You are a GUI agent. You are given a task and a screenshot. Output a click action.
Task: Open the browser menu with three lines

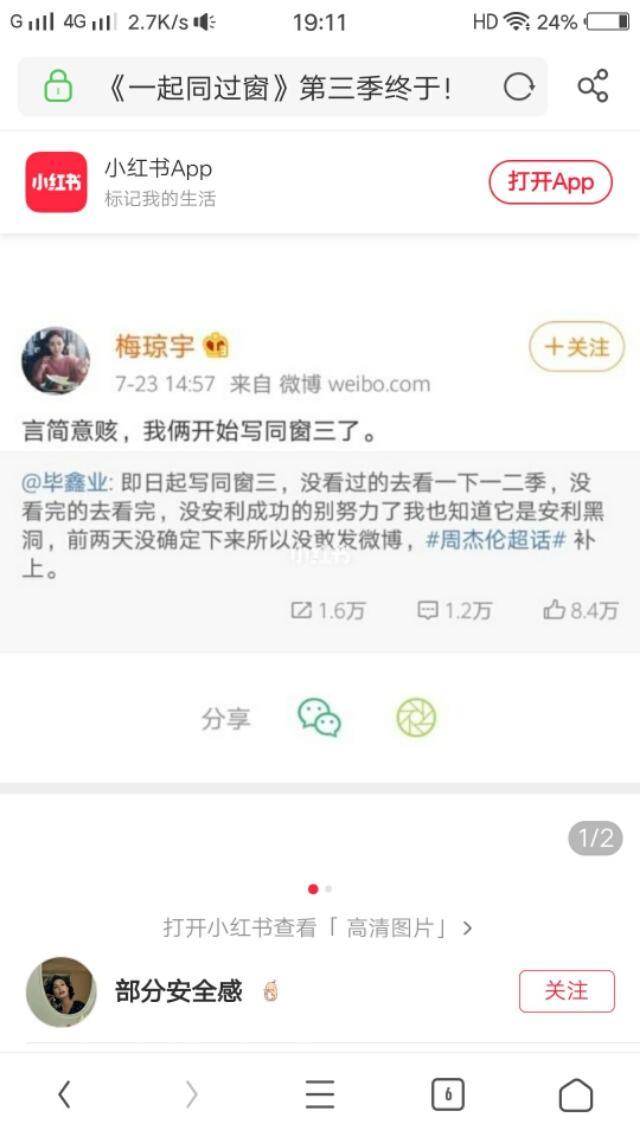pyautogui.click(x=320, y=1095)
